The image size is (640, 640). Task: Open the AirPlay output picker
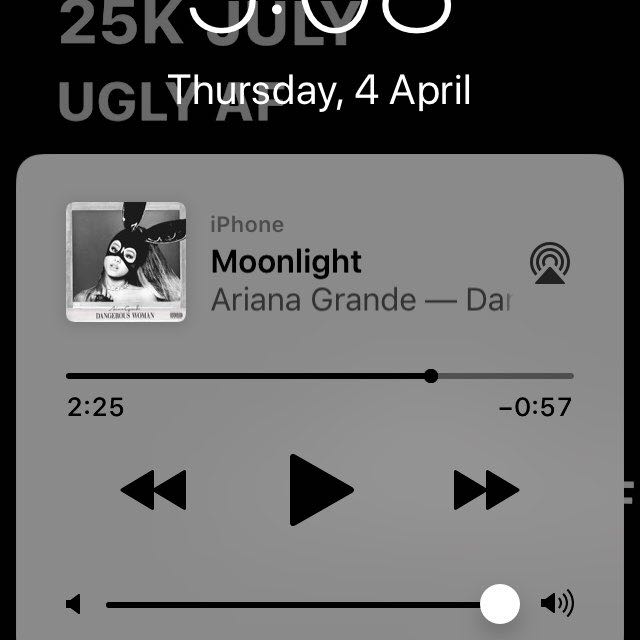(x=551, y=264)
